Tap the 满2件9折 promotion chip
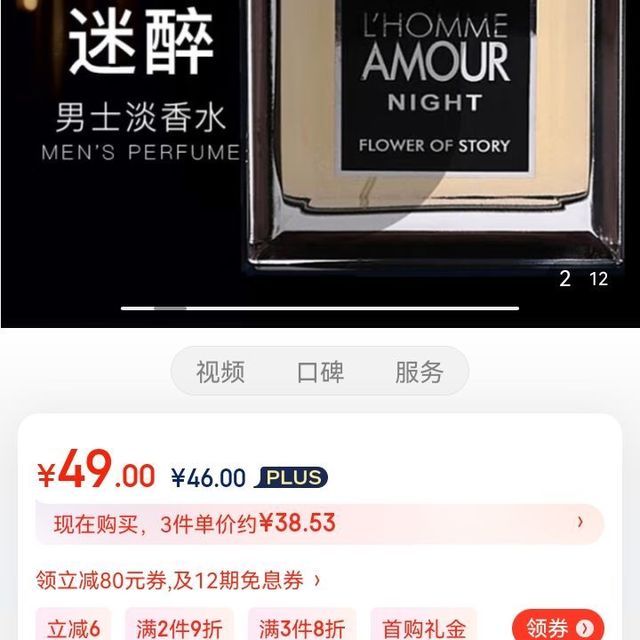Image resolution: width=640 pixels, height=640 pixels. [x=180, y=627]
